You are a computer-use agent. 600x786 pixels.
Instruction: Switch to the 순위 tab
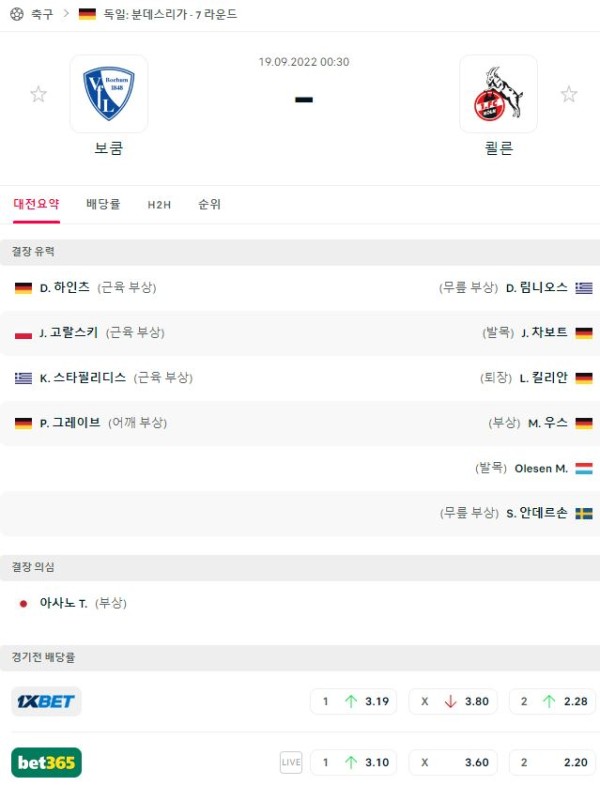[209, 204]
